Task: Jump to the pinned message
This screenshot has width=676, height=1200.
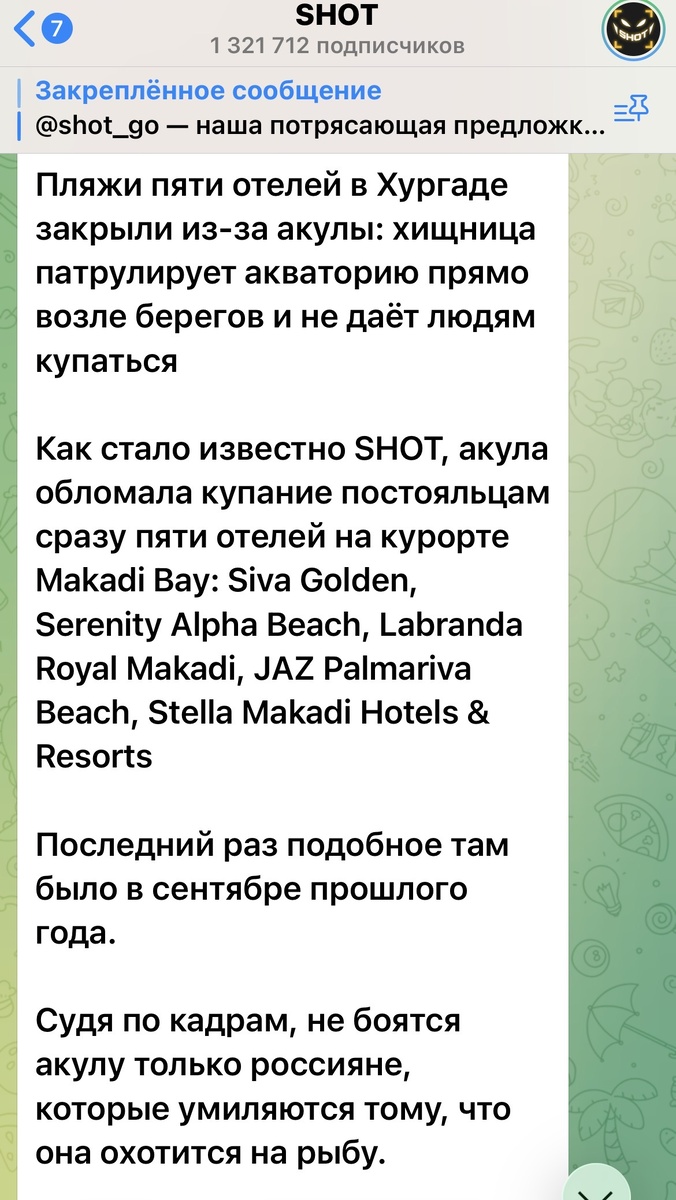Action: coord(310,108)
